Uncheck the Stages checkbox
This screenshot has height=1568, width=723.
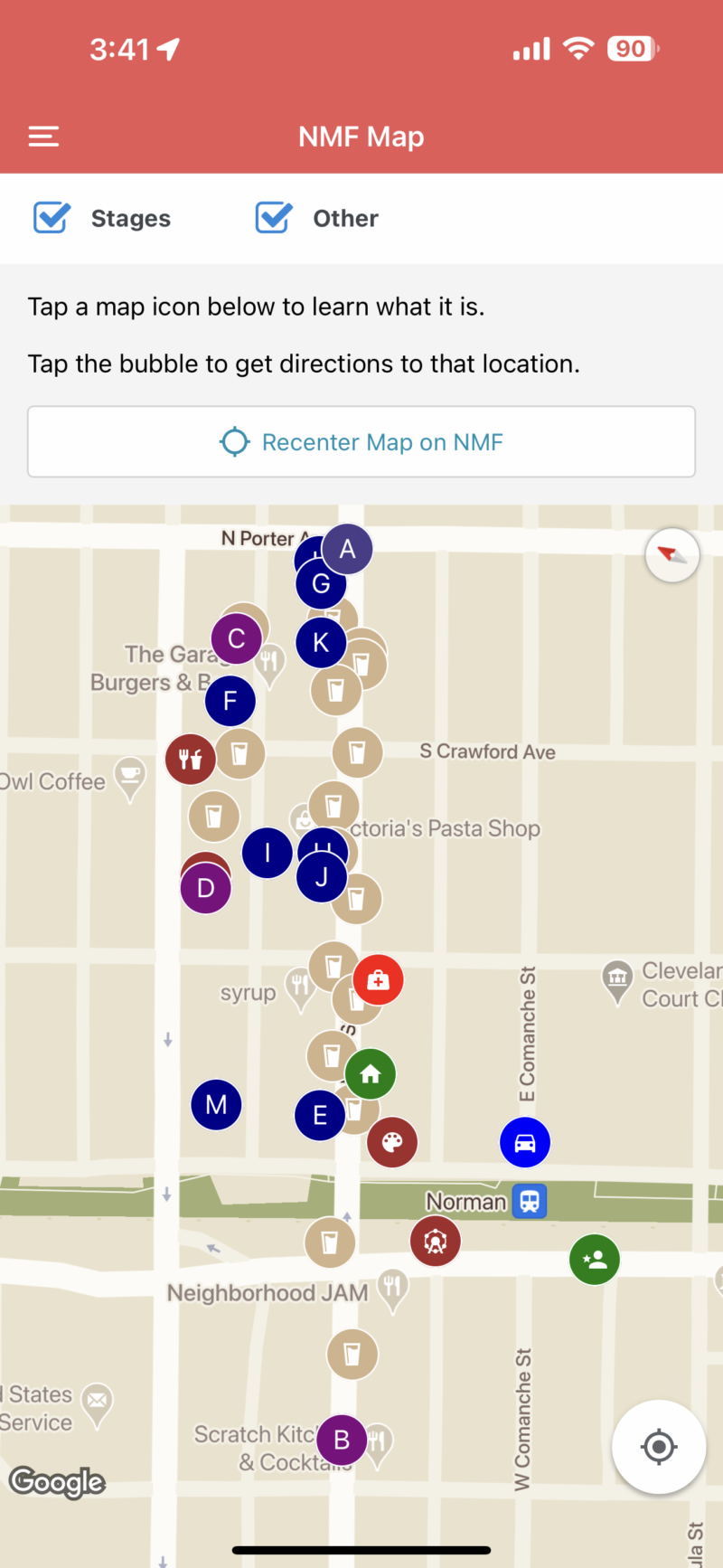[52, 217]
